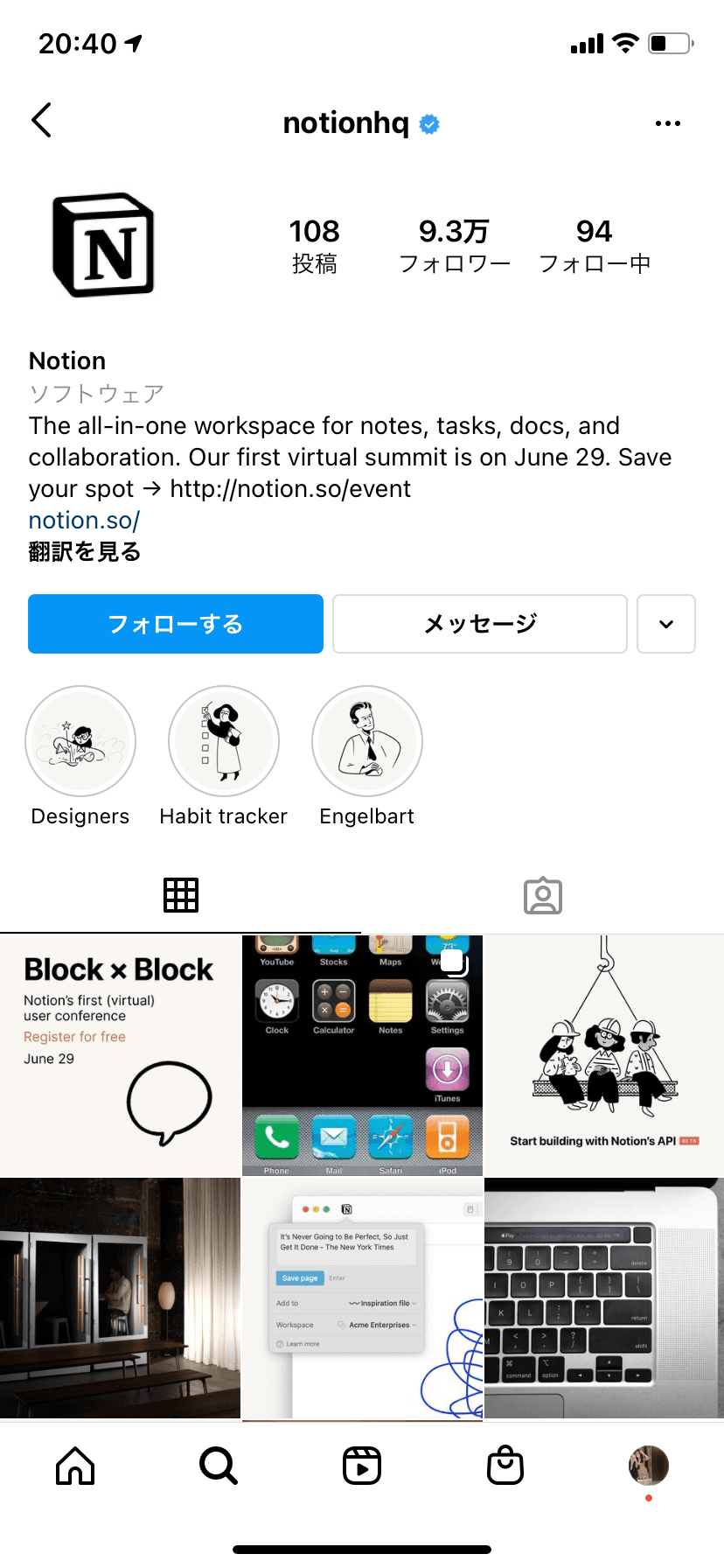Open the Reels tab
The width and height of the screenshot is (724, 1568).
click(x=362, y=1466)
